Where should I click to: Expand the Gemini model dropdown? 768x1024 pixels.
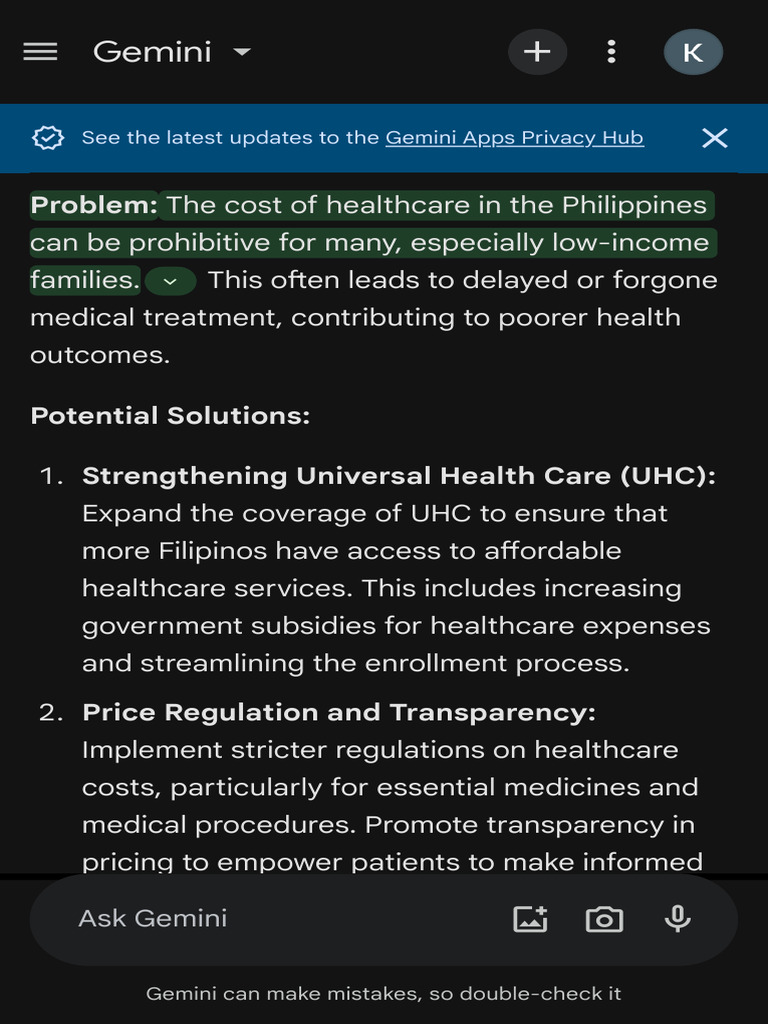pos(242,52)
